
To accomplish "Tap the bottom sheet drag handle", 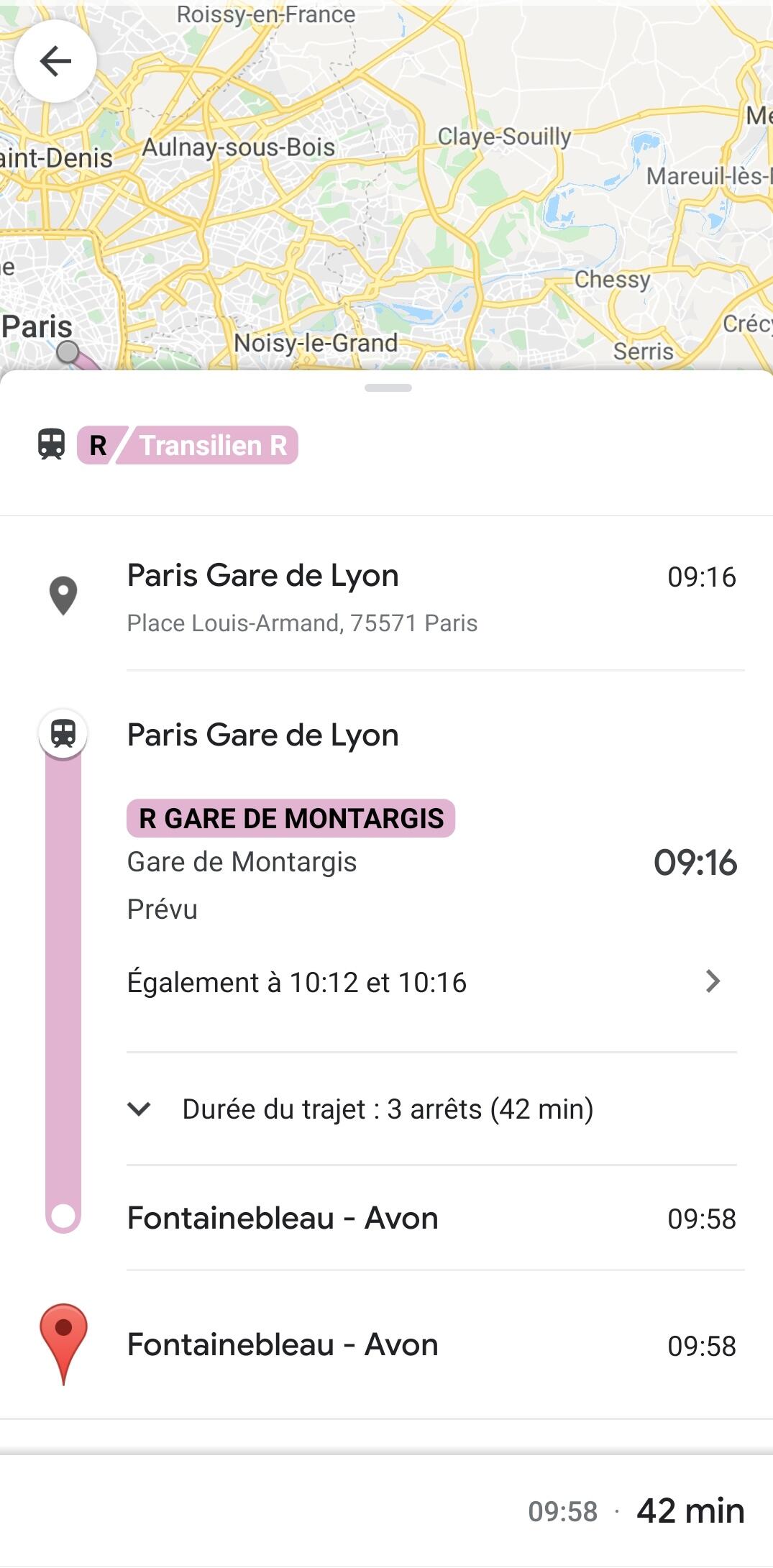I will [x=388, y=388].
